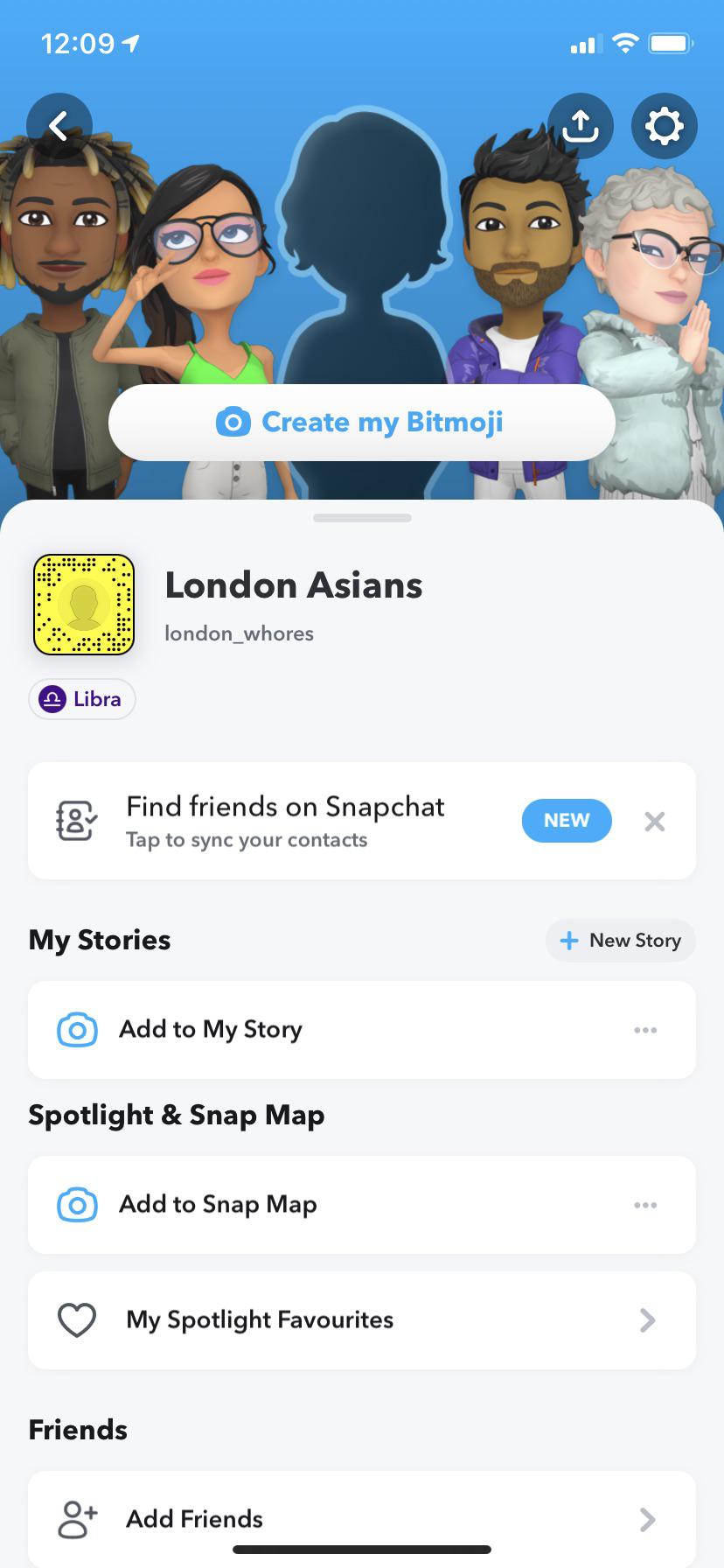Expand My Spotlight Favourites via chevron
Viewport: 724px width, 1568px height.
coord(645,1320)
